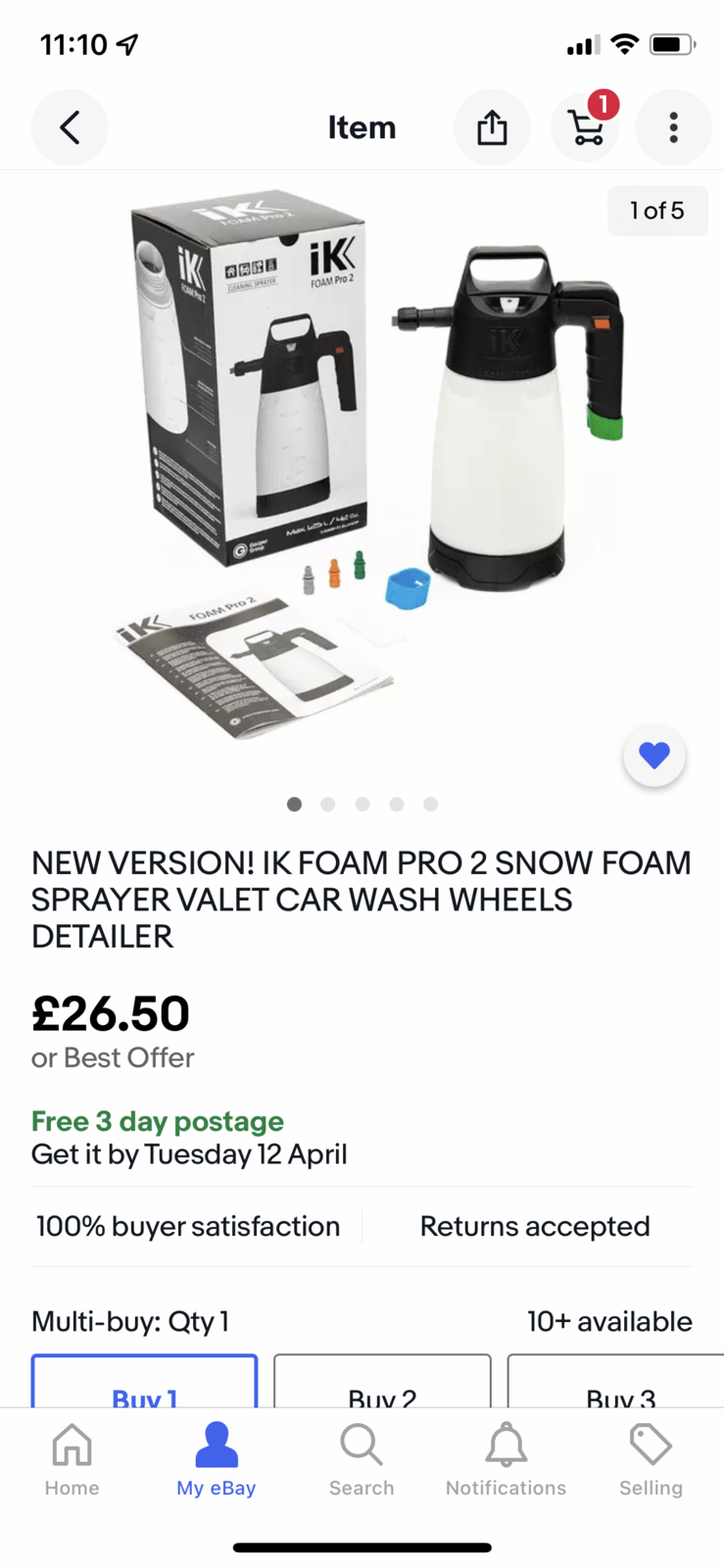Open the Notifications tab

point(506,1460)
